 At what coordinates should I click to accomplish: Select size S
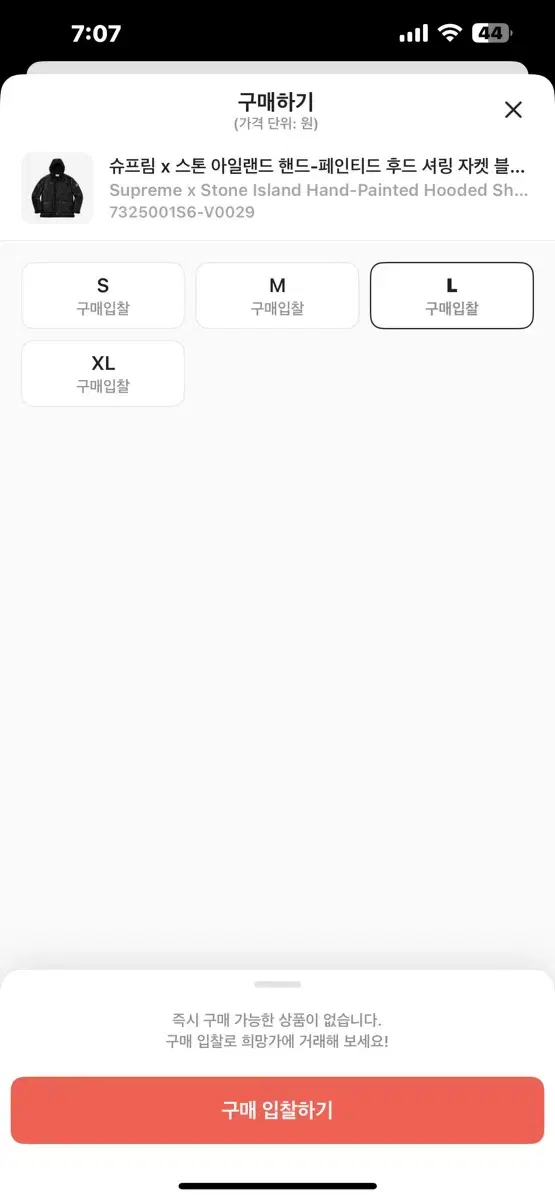[103, 295]
